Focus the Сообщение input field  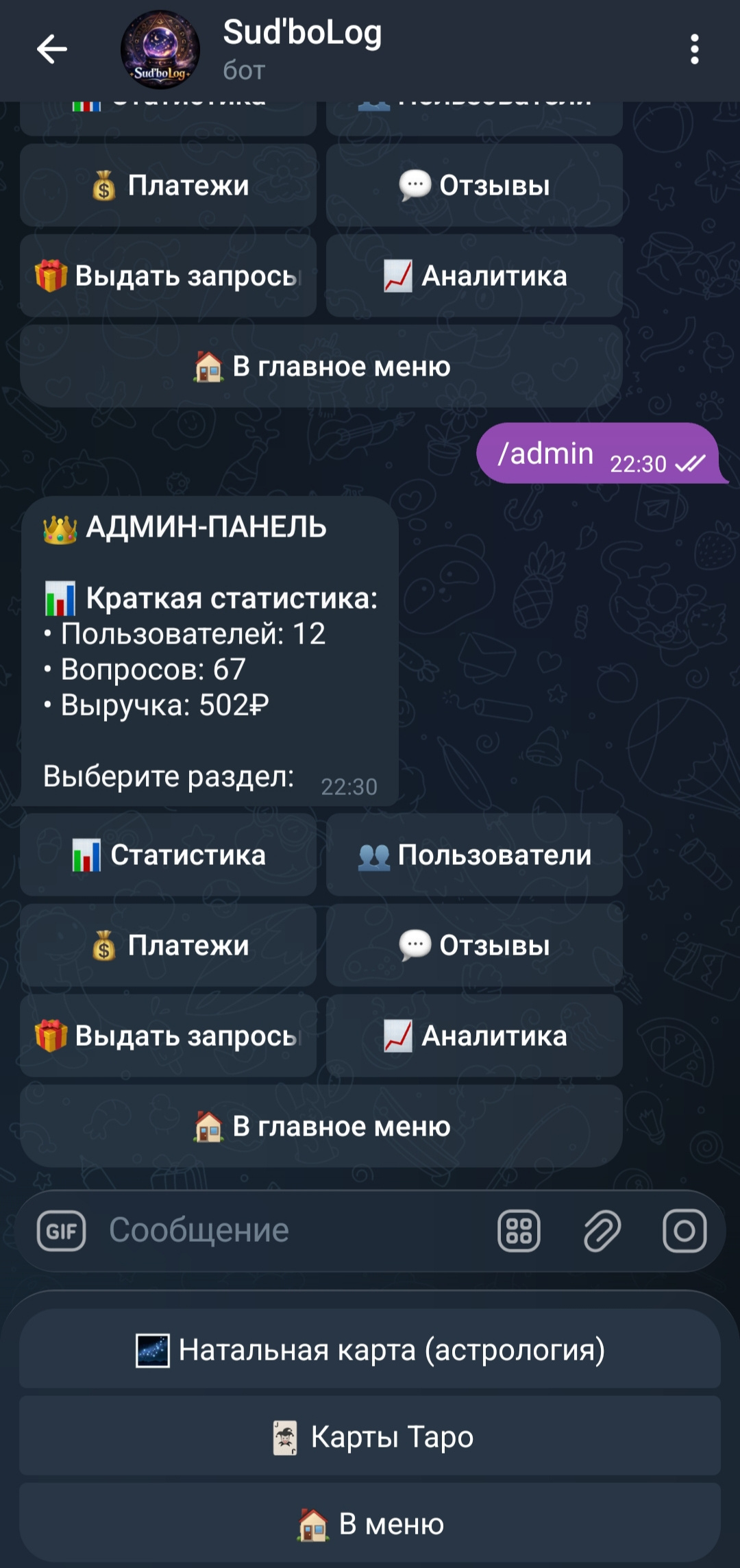point(288,1231)
